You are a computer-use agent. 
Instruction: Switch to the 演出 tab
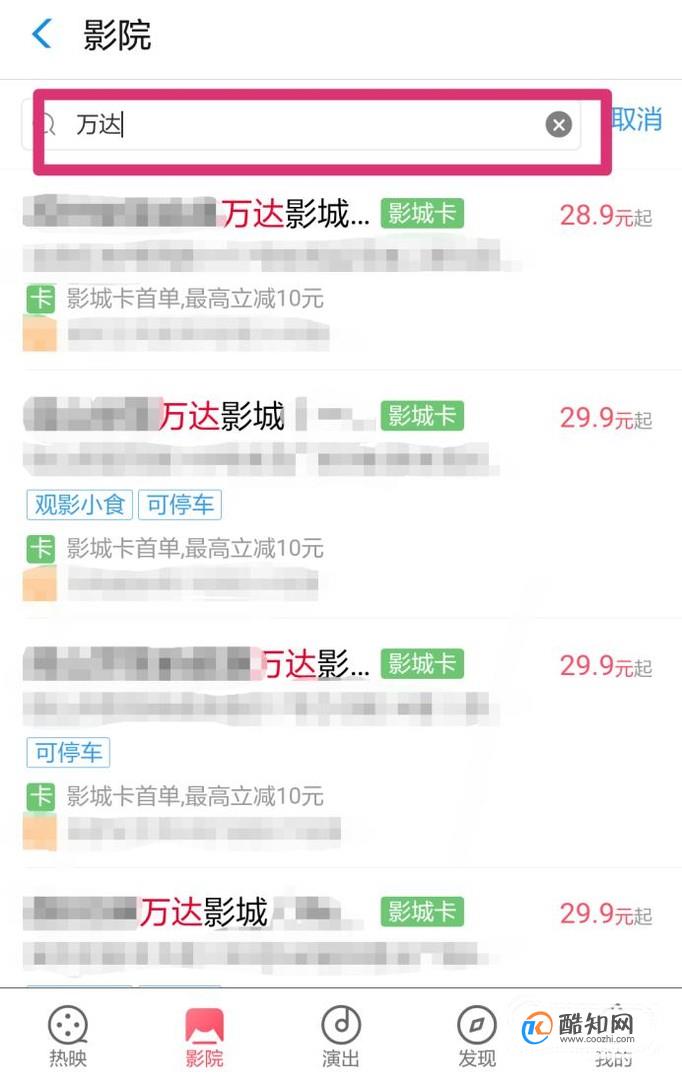[341, 1037]
